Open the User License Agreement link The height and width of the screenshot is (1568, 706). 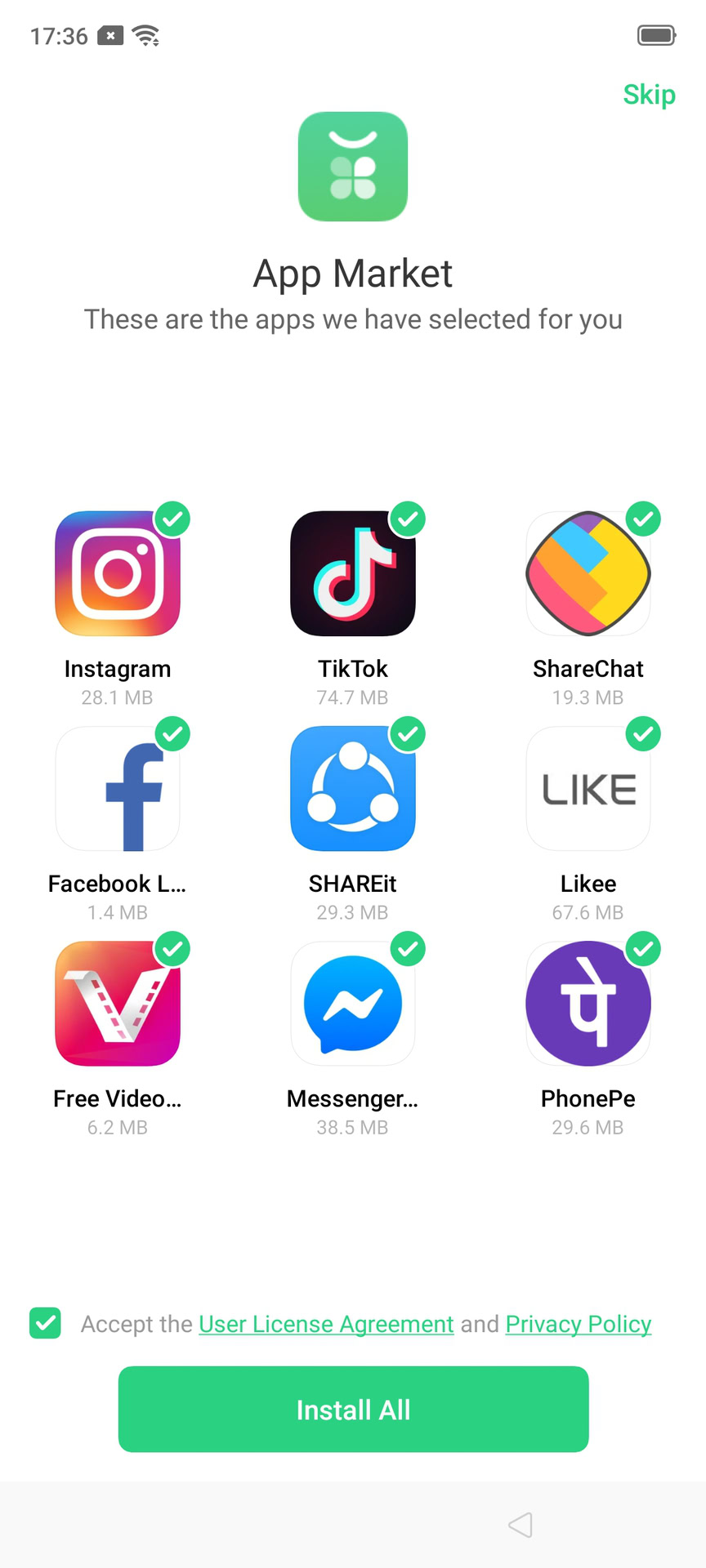pos(326,1324)
